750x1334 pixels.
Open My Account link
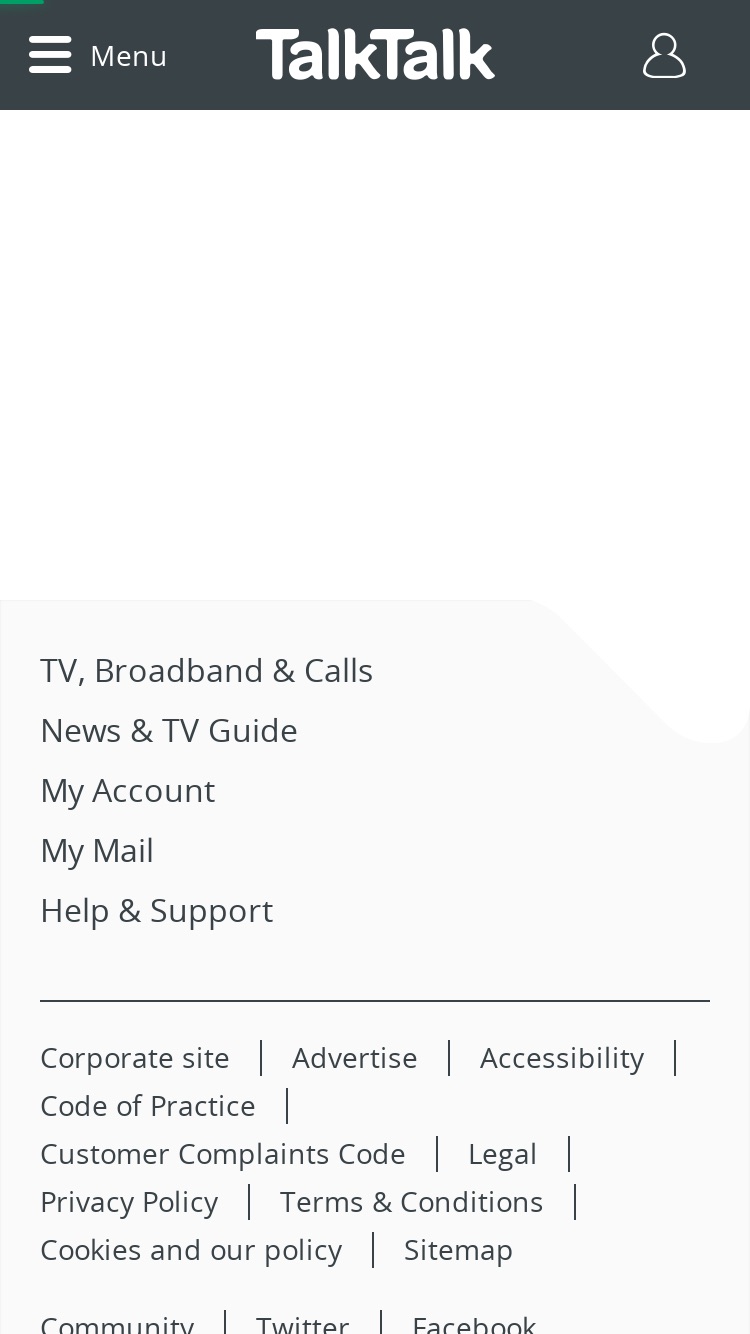tap(127, 790)
